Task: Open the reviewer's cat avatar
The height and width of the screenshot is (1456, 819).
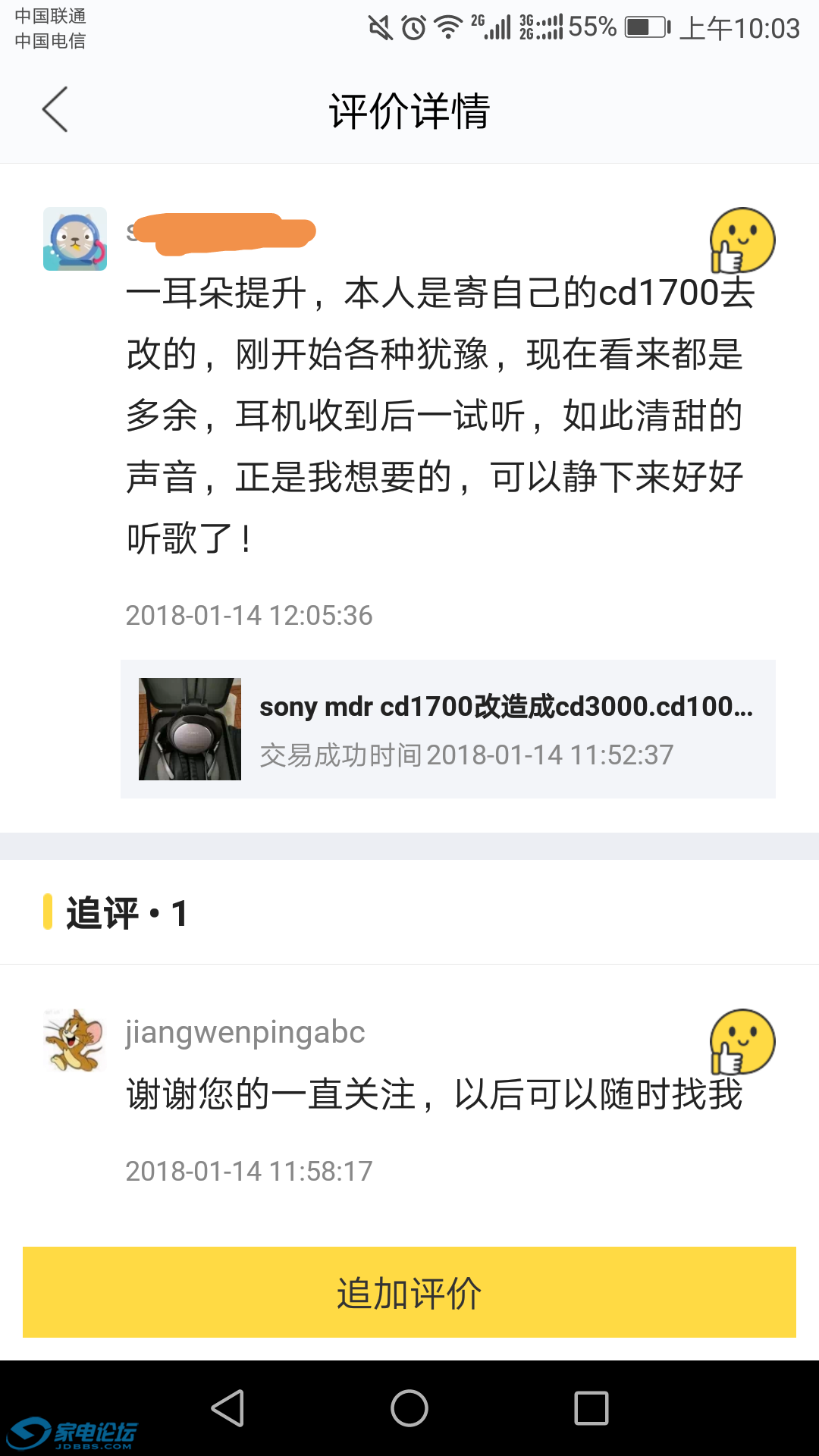Action: click(74, 239)
